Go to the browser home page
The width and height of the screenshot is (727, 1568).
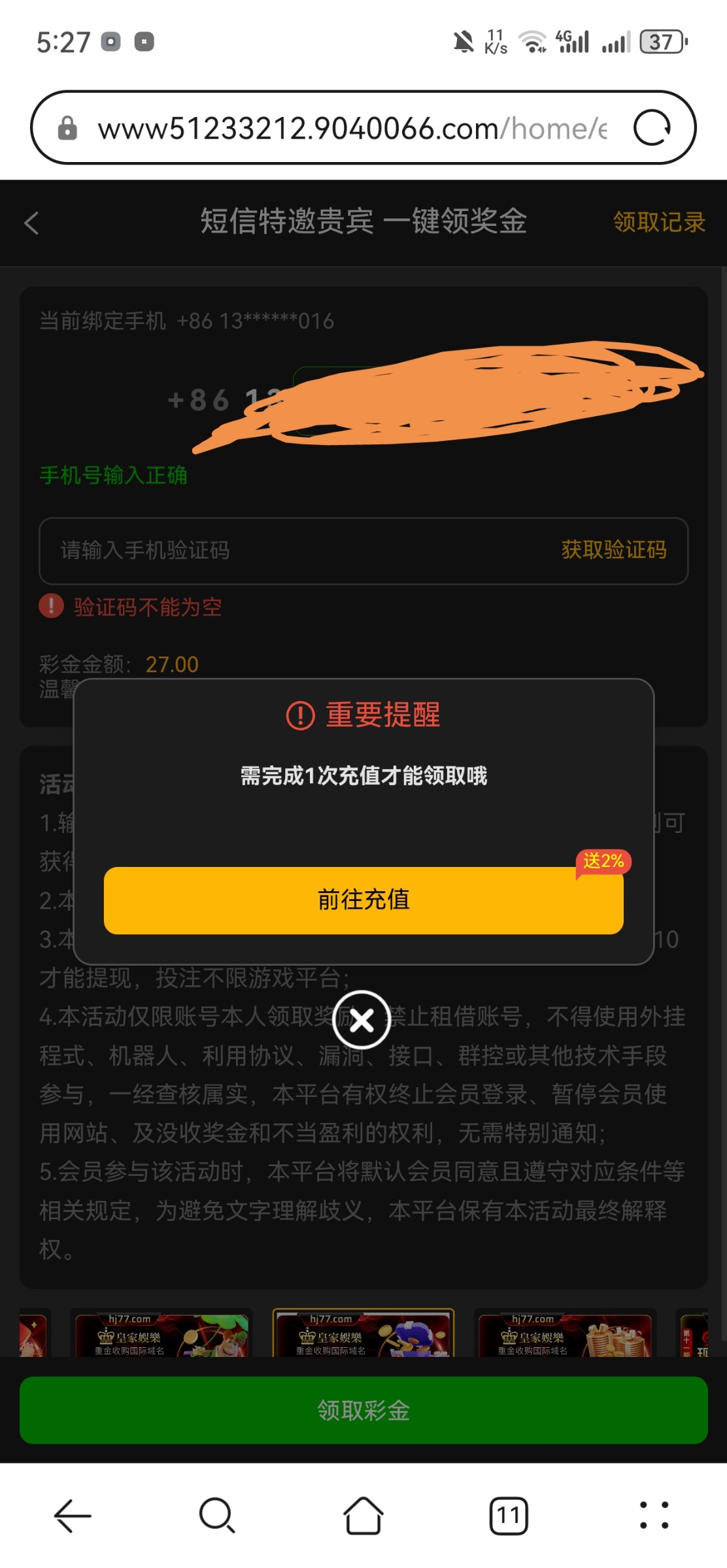363,1516
